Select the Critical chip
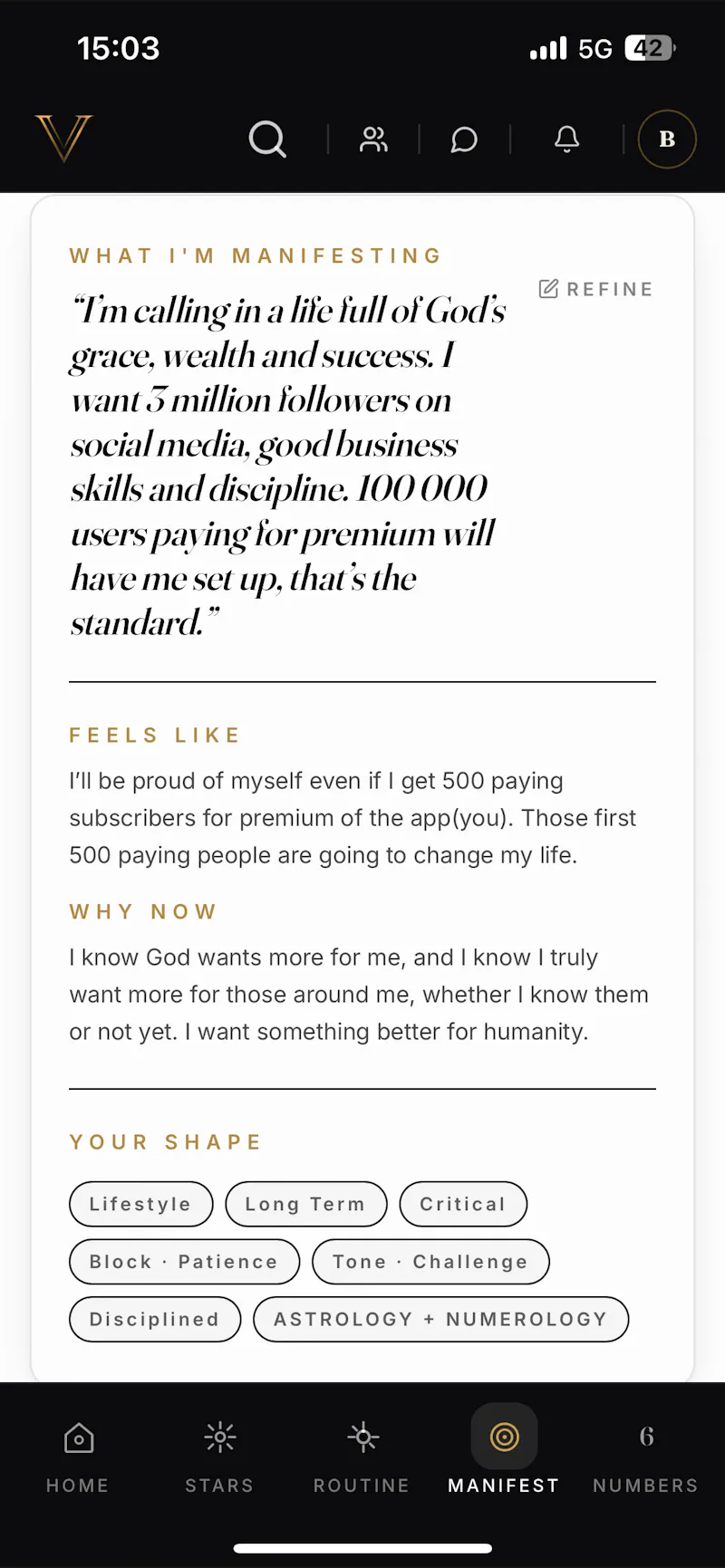Image resolution: width=725 pixels, height=1568 pixels. coord(463,1204)
